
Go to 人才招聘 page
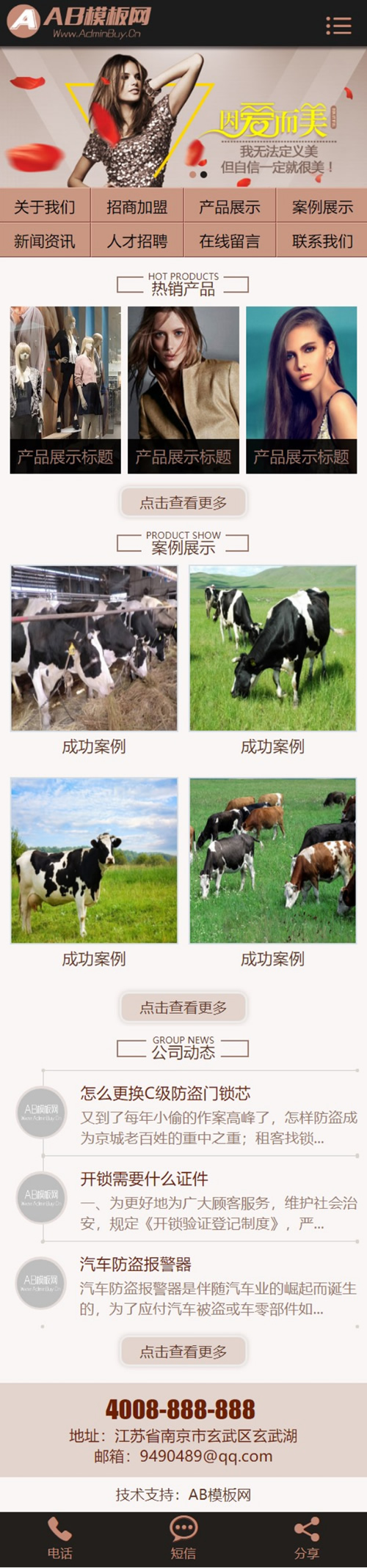point(137,240)
